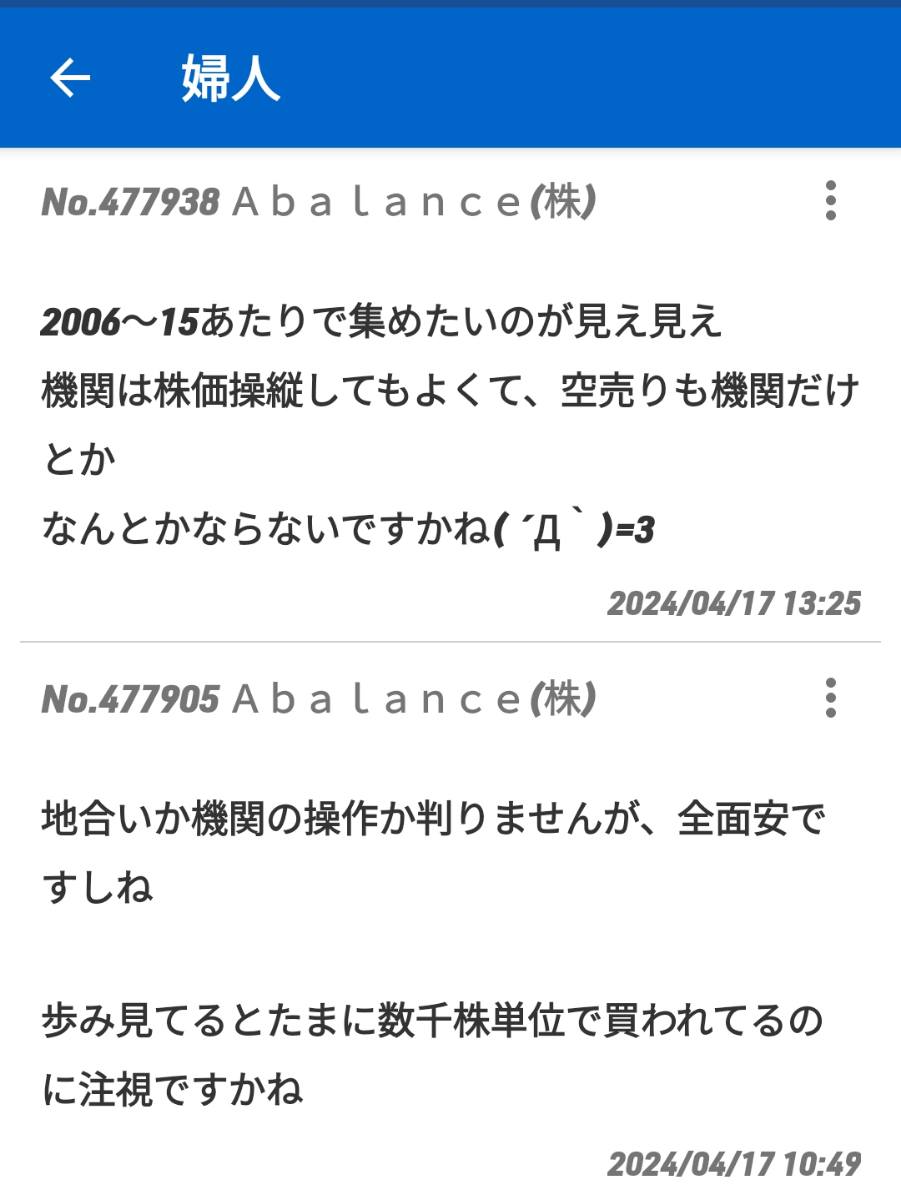The image size is (901, 1200).
Task: Tap the timestamp 2024/04/17 10:49
Action: [x=735, y=1161]
